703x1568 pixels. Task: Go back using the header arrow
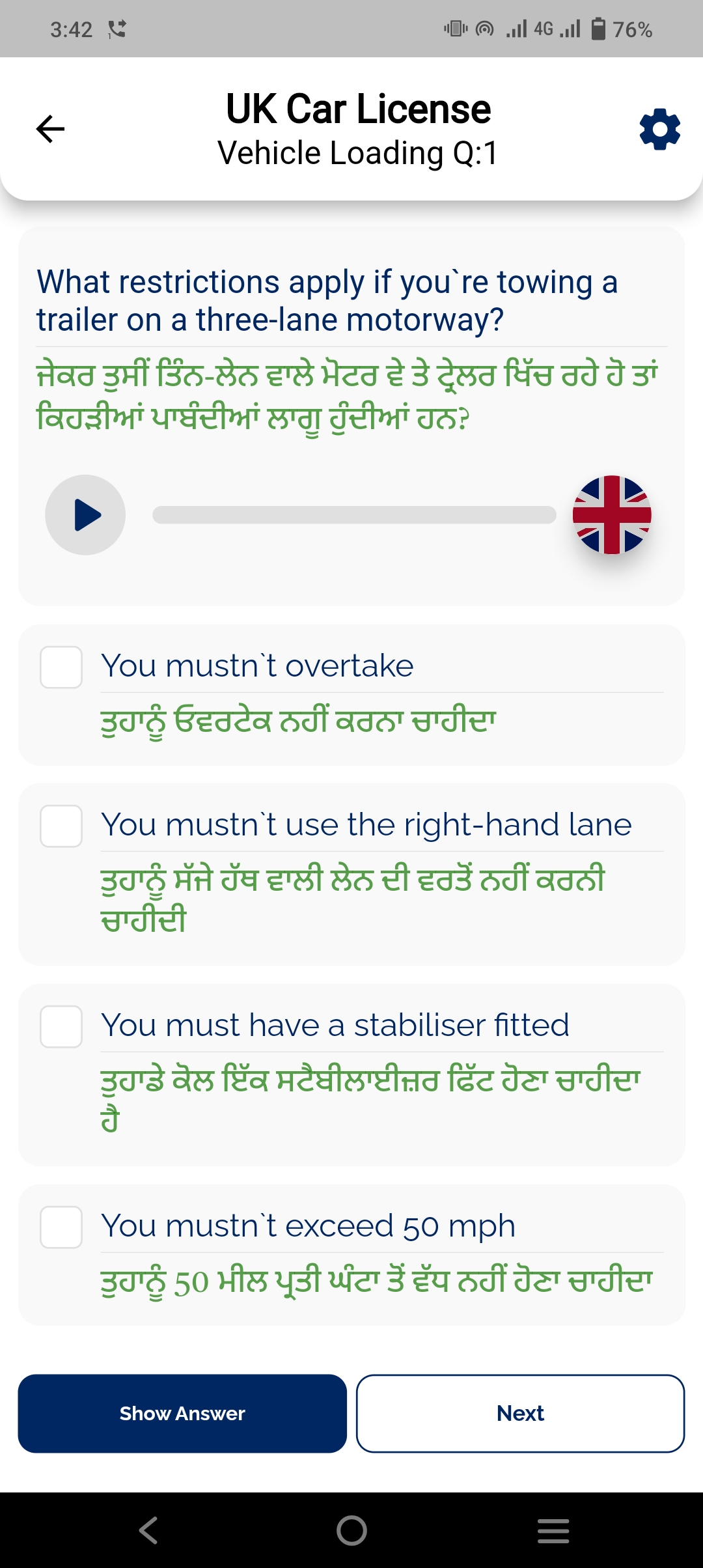[50, 128]
